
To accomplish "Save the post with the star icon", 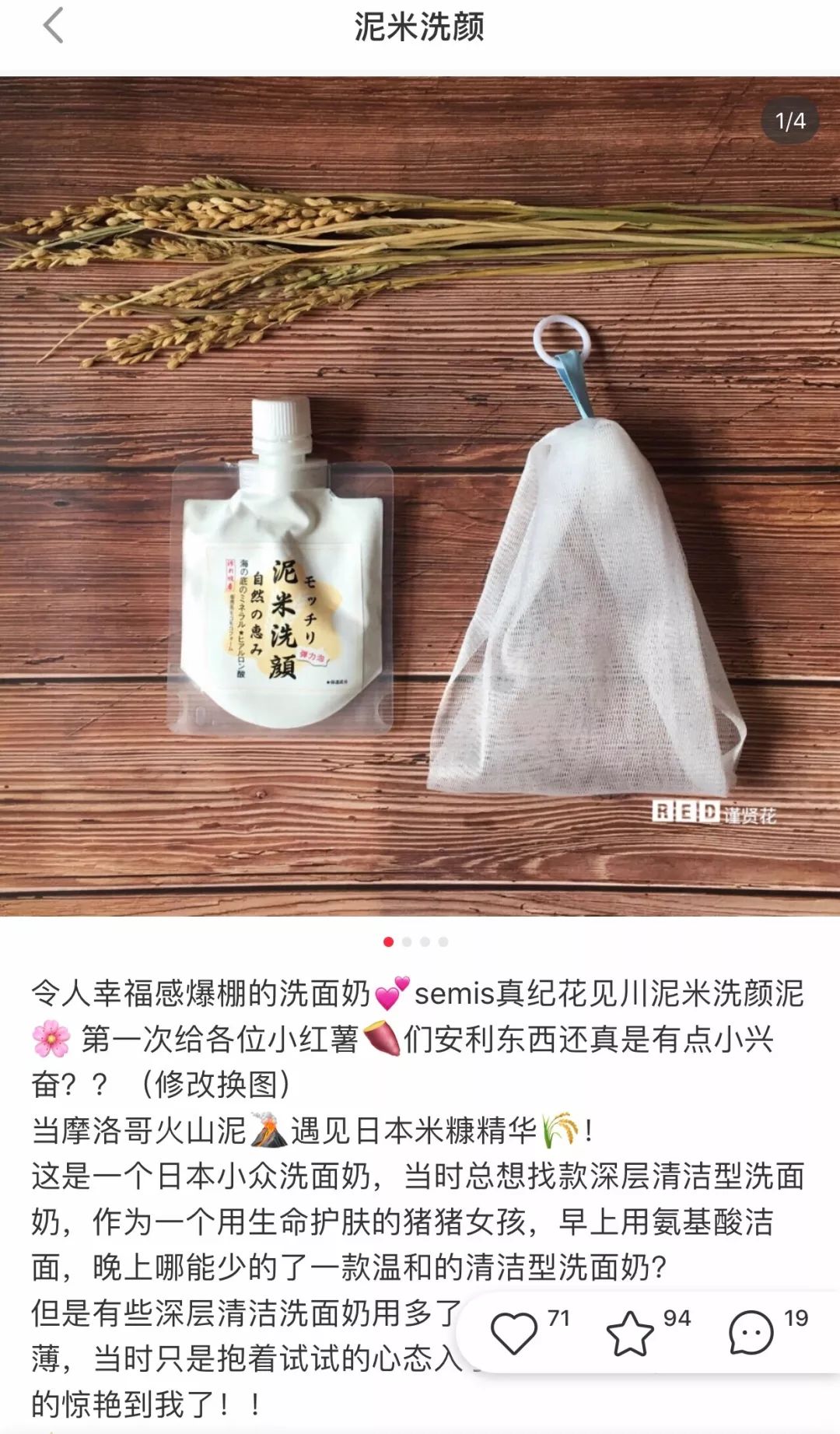I will click(x=630, y=1334).
